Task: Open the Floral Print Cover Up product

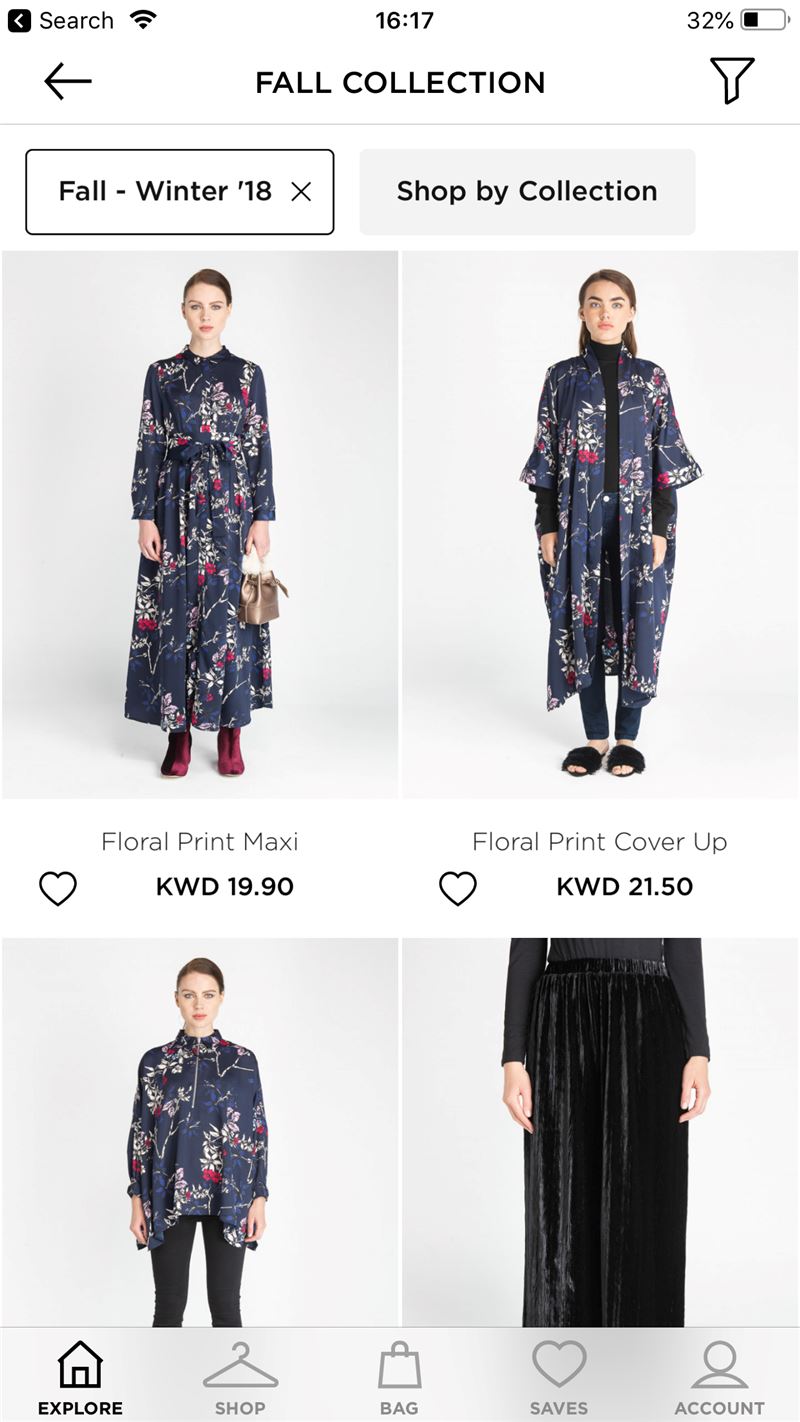Action: (x=600, y=525)
